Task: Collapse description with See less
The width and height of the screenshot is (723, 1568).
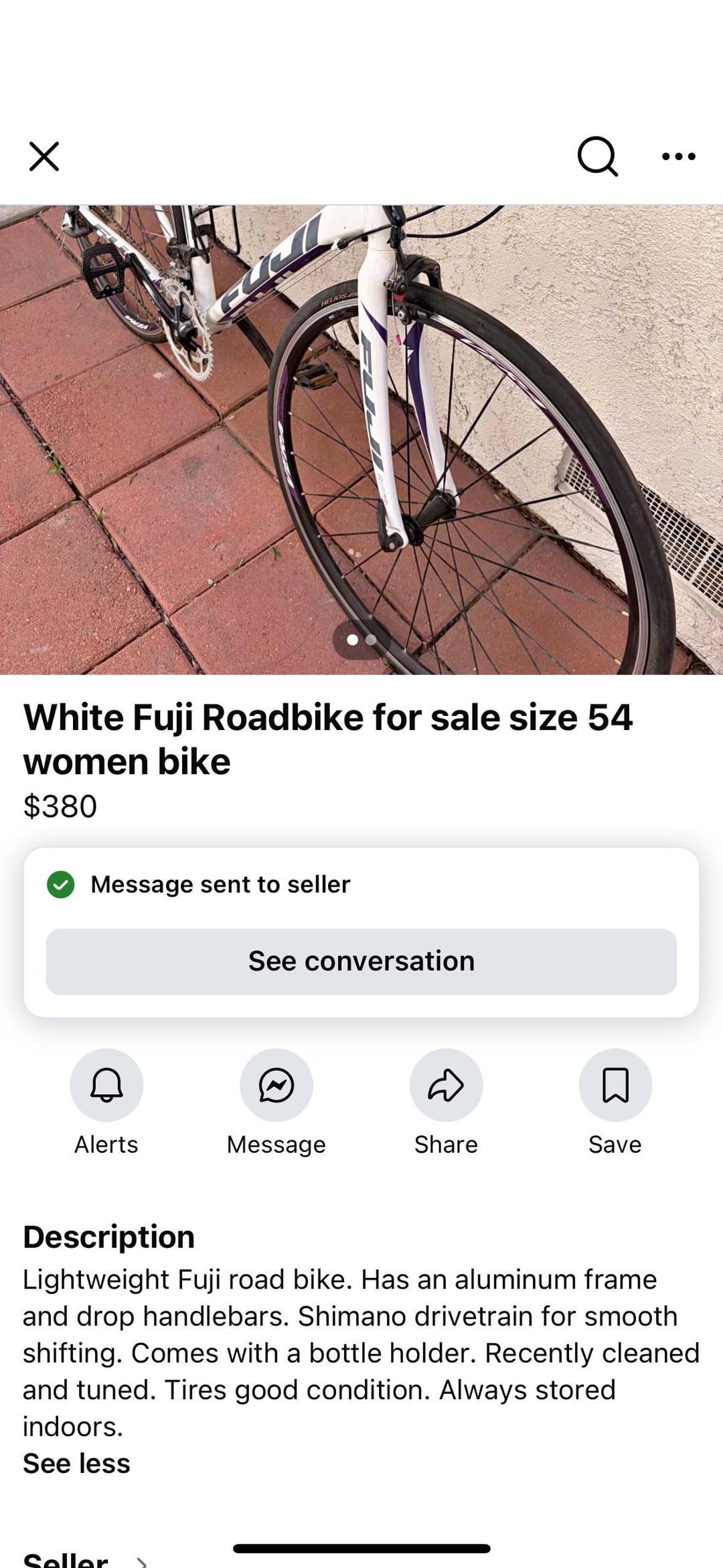Action: click(x=77, y=1464)
